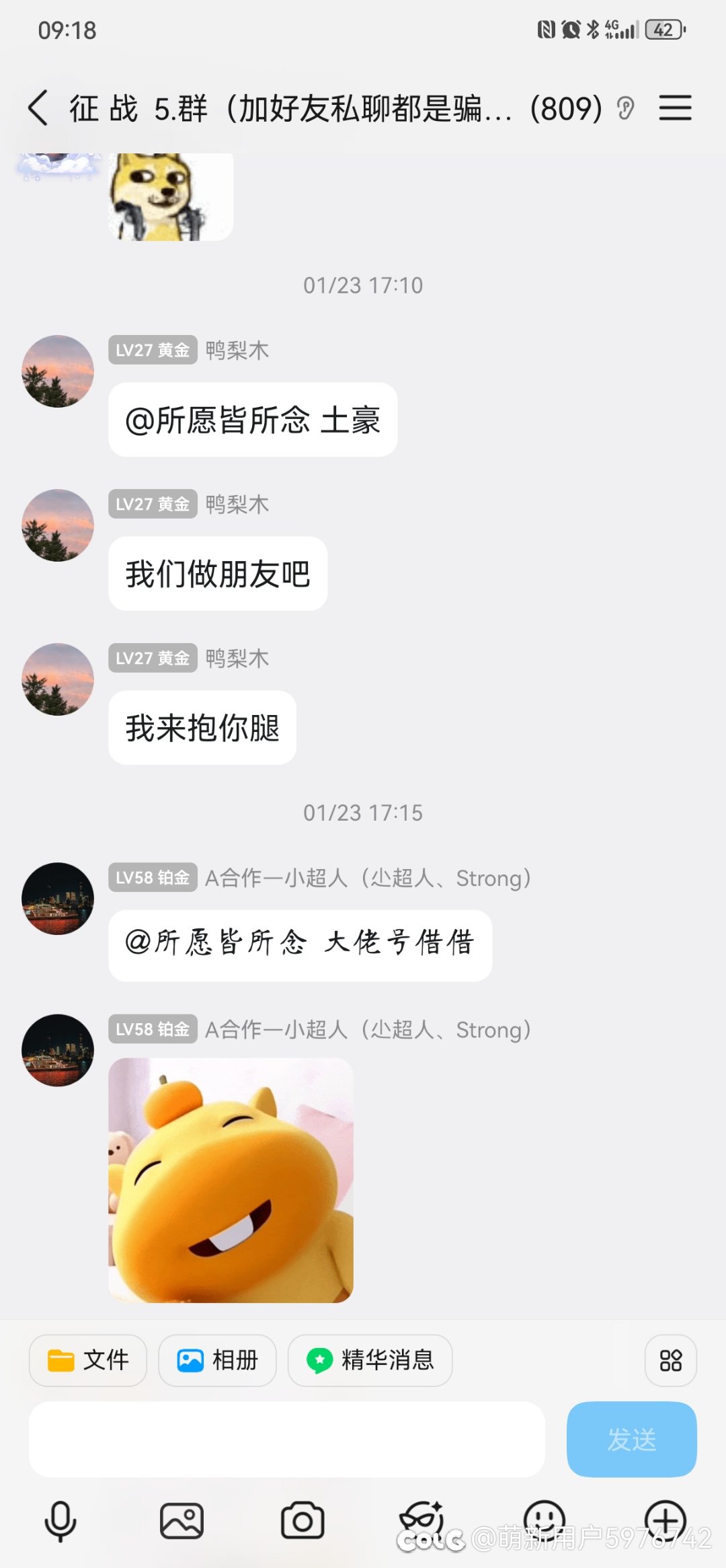Viewport: 726px width, 1568px height.
Task: View 精华消息 for this group
Action: 370,1360
